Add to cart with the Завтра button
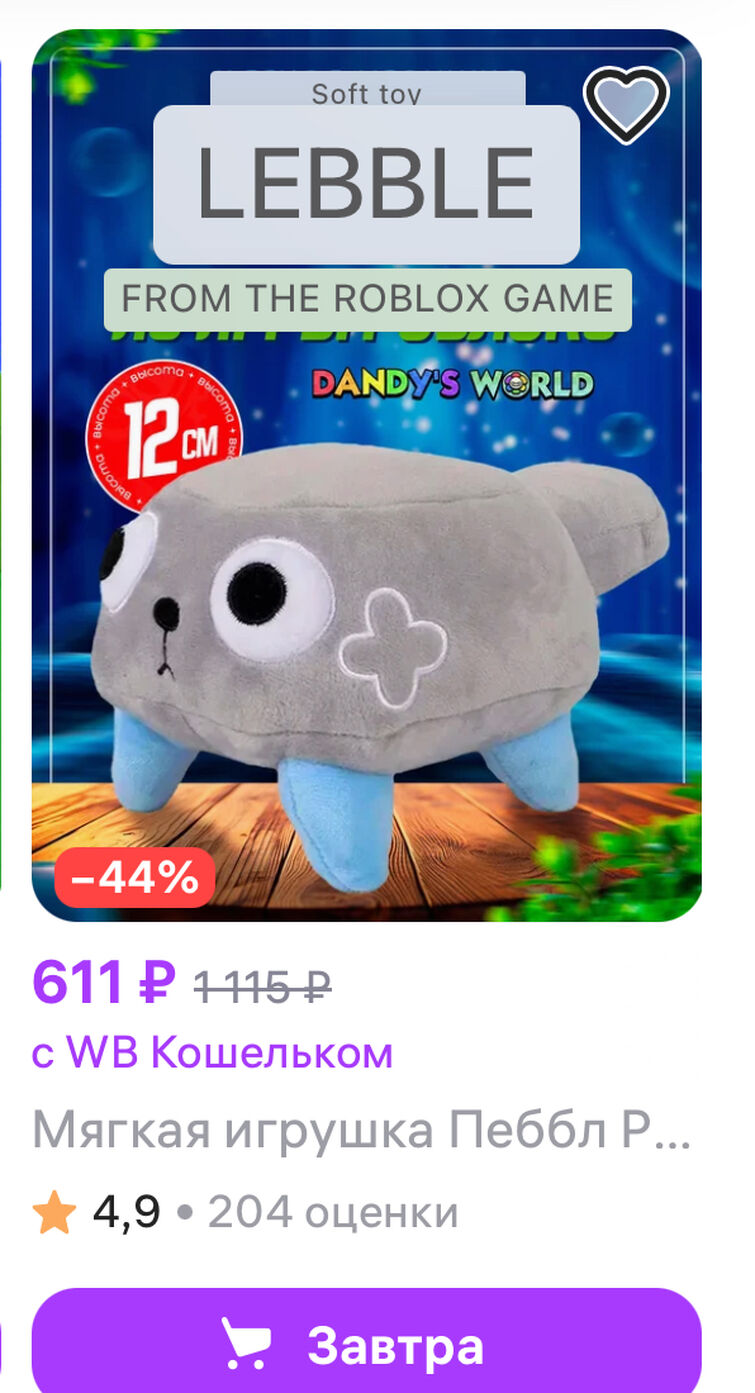The width and height of the screenshot is (755, 1393). tap(366, 1344)
